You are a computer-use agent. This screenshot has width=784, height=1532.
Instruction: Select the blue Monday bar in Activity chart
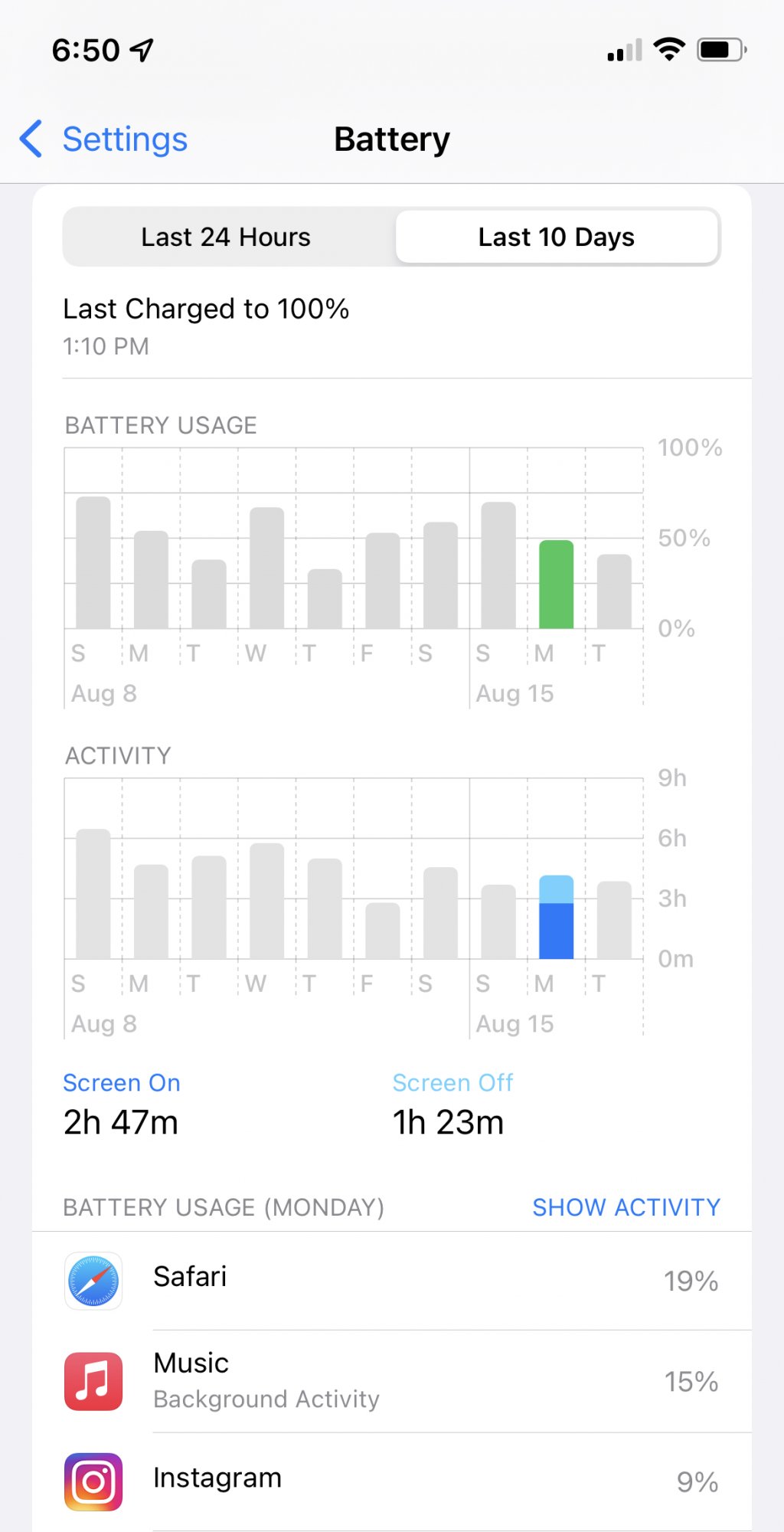[557, 918]
